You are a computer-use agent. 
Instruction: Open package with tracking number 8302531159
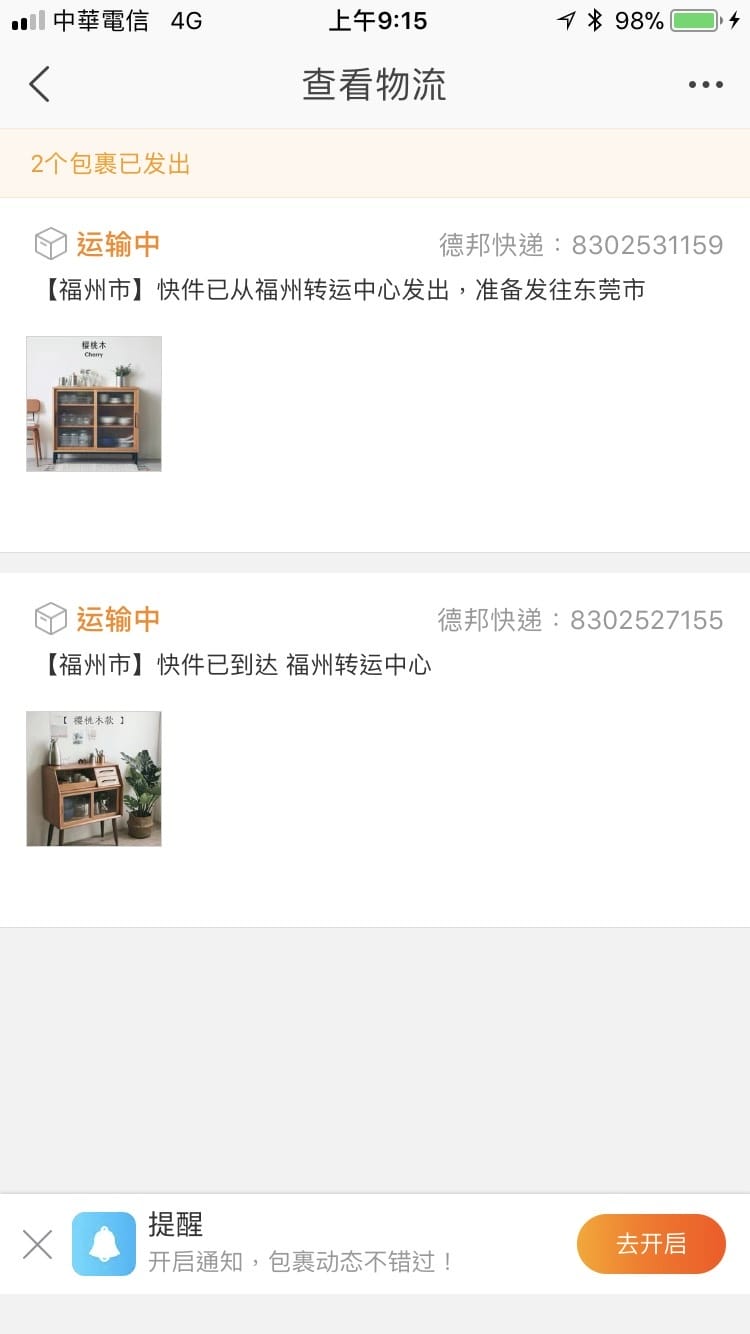pos(375,374)
